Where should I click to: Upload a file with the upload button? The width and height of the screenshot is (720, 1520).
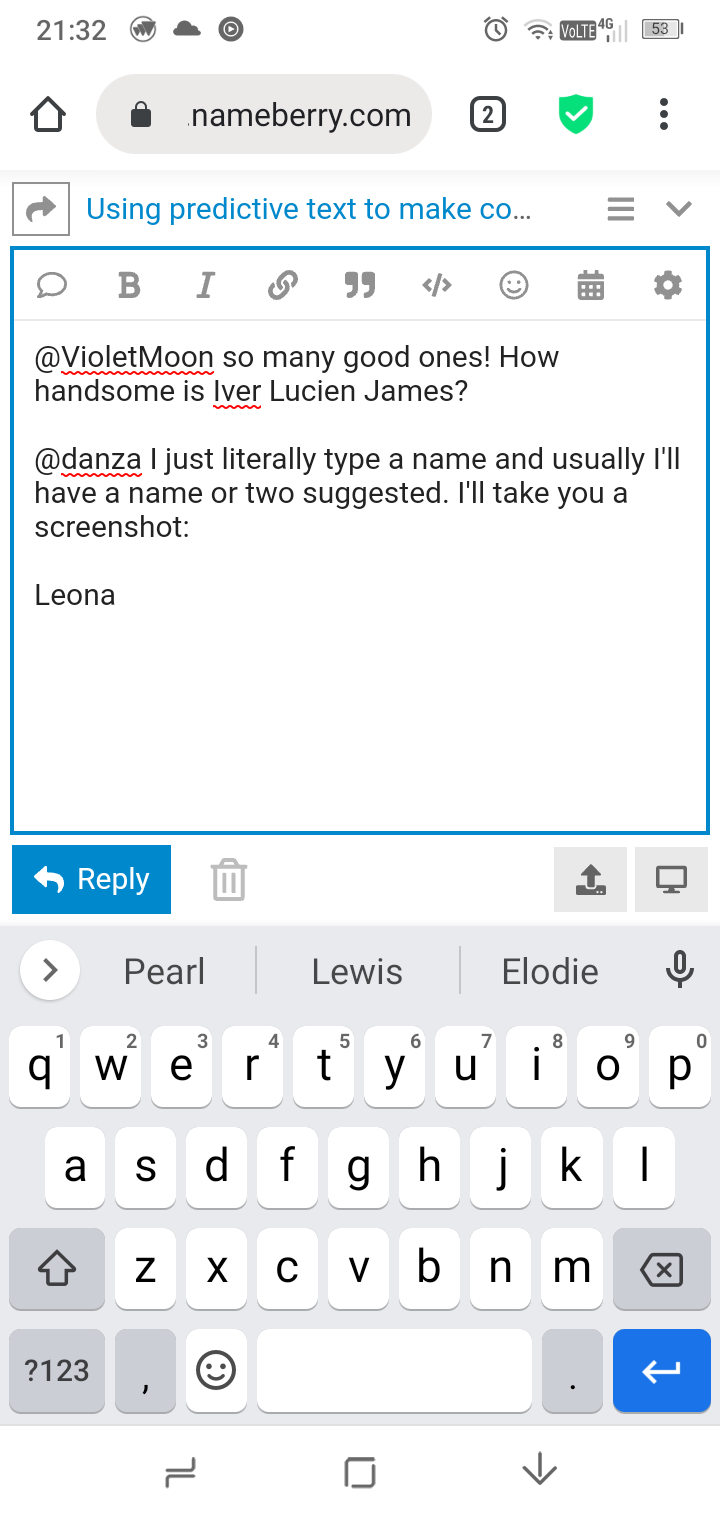590,879
